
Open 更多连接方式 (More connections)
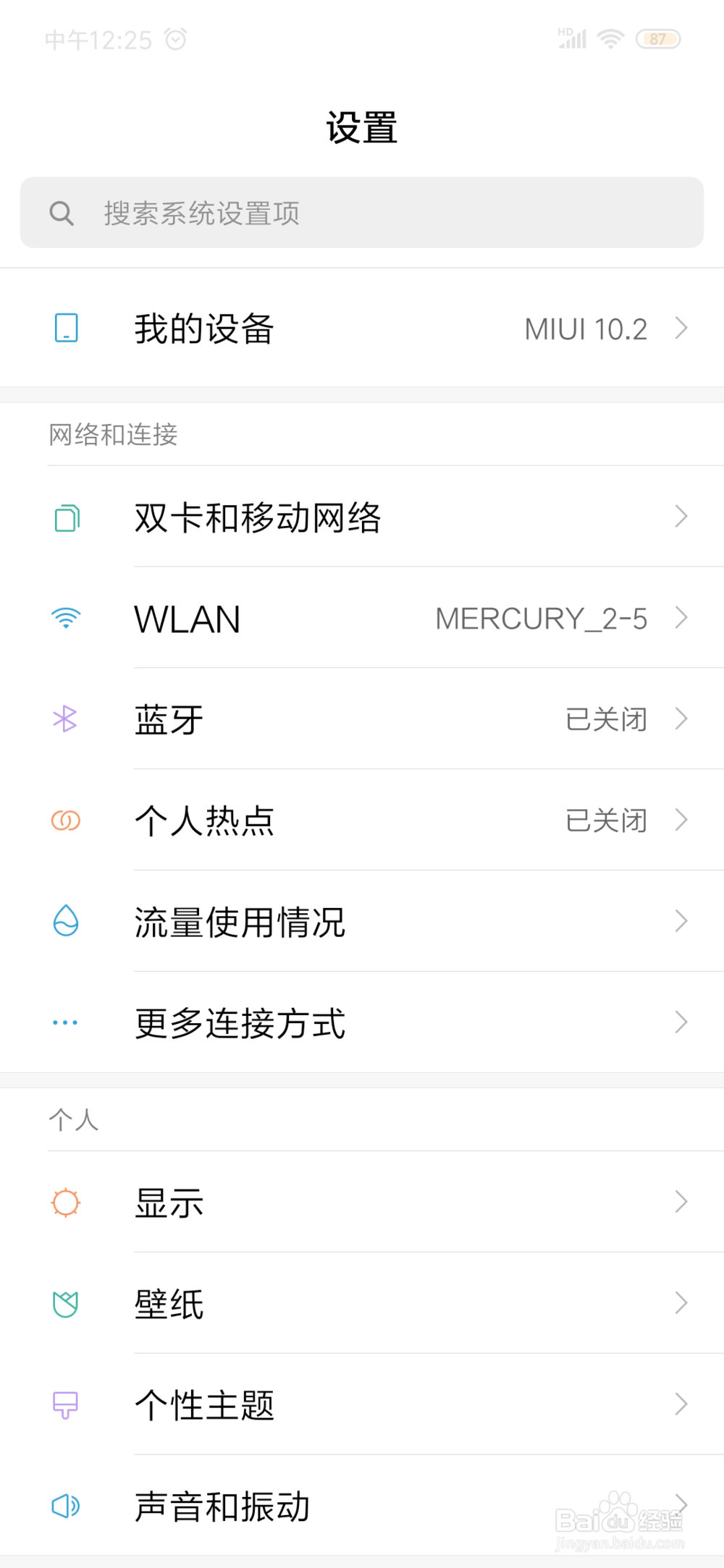click(x=362, y=1022)
